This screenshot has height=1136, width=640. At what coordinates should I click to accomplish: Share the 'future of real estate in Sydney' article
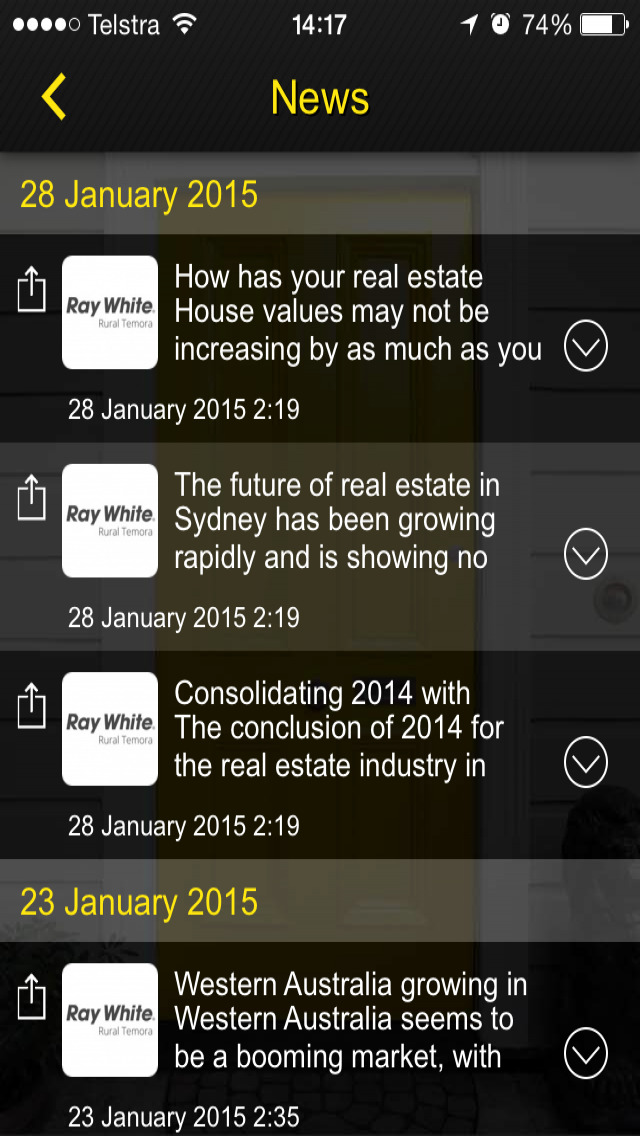[x=31, y=497]
